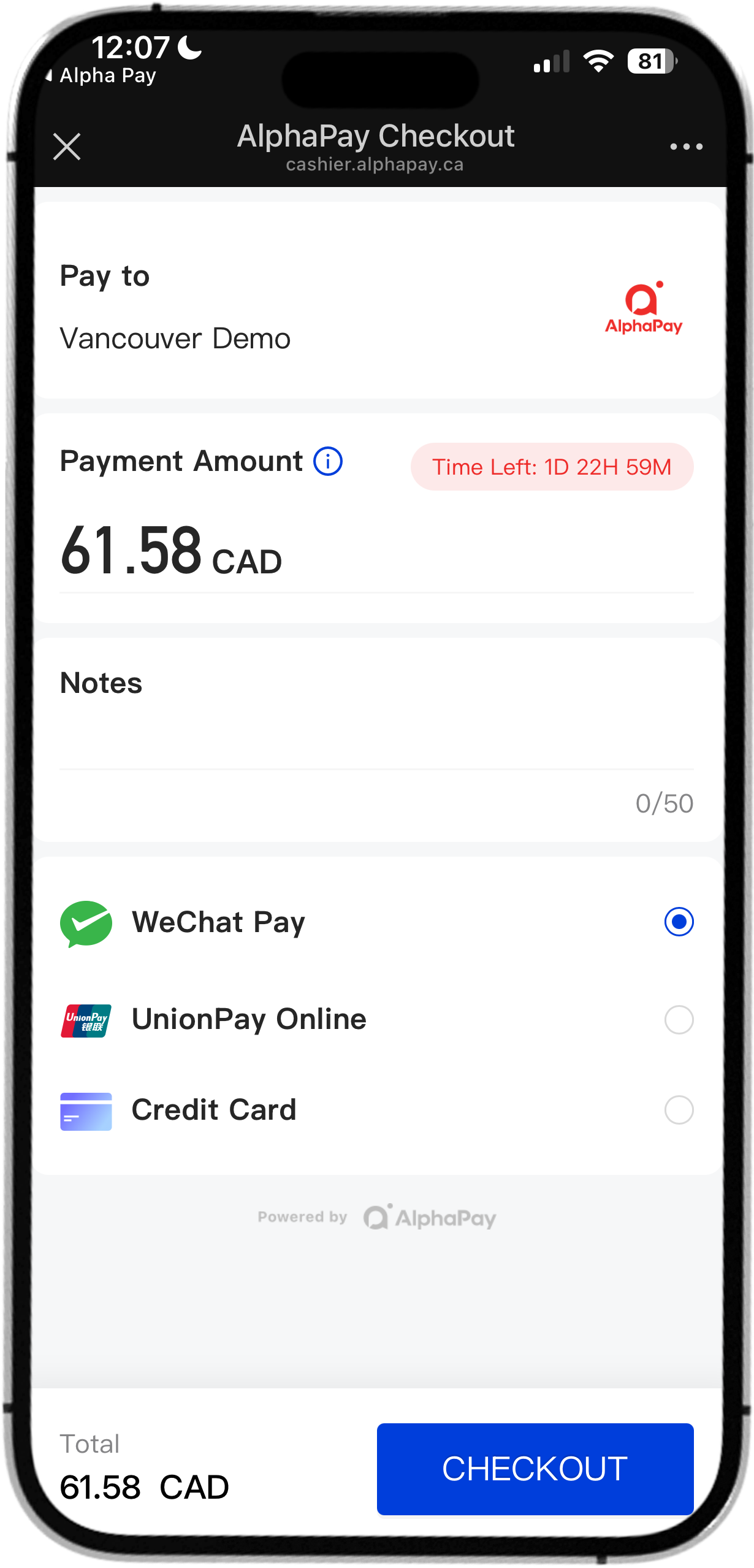Open the Payment Amount info tooltip
Image resolution: width=754 pixels, height=1568 pixels.
coord(327,461)
